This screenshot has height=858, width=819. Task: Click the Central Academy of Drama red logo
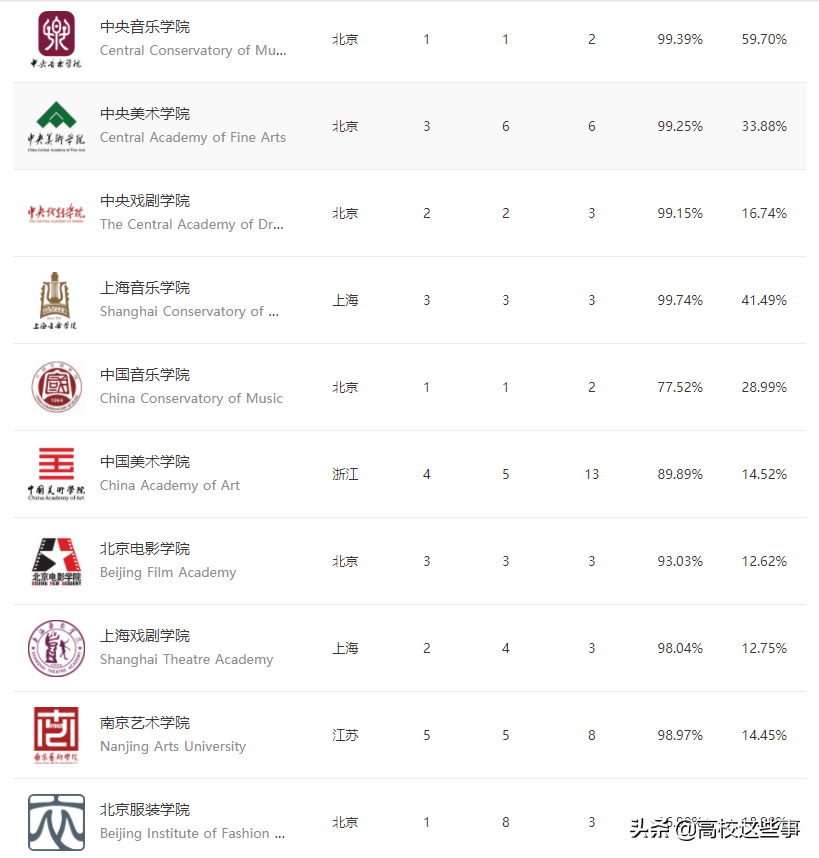pos(56,213)
